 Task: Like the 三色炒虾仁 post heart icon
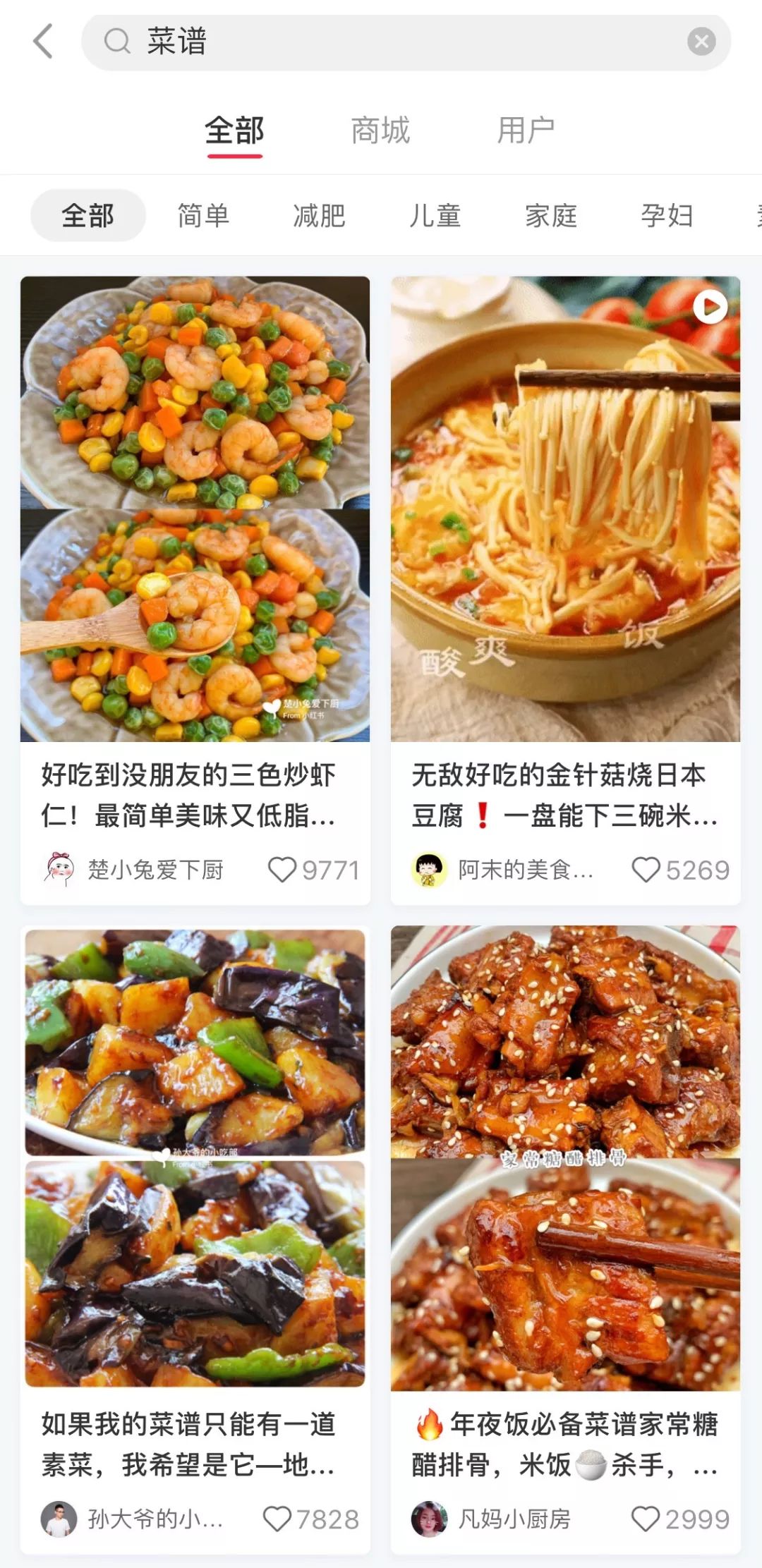(284, 870)
